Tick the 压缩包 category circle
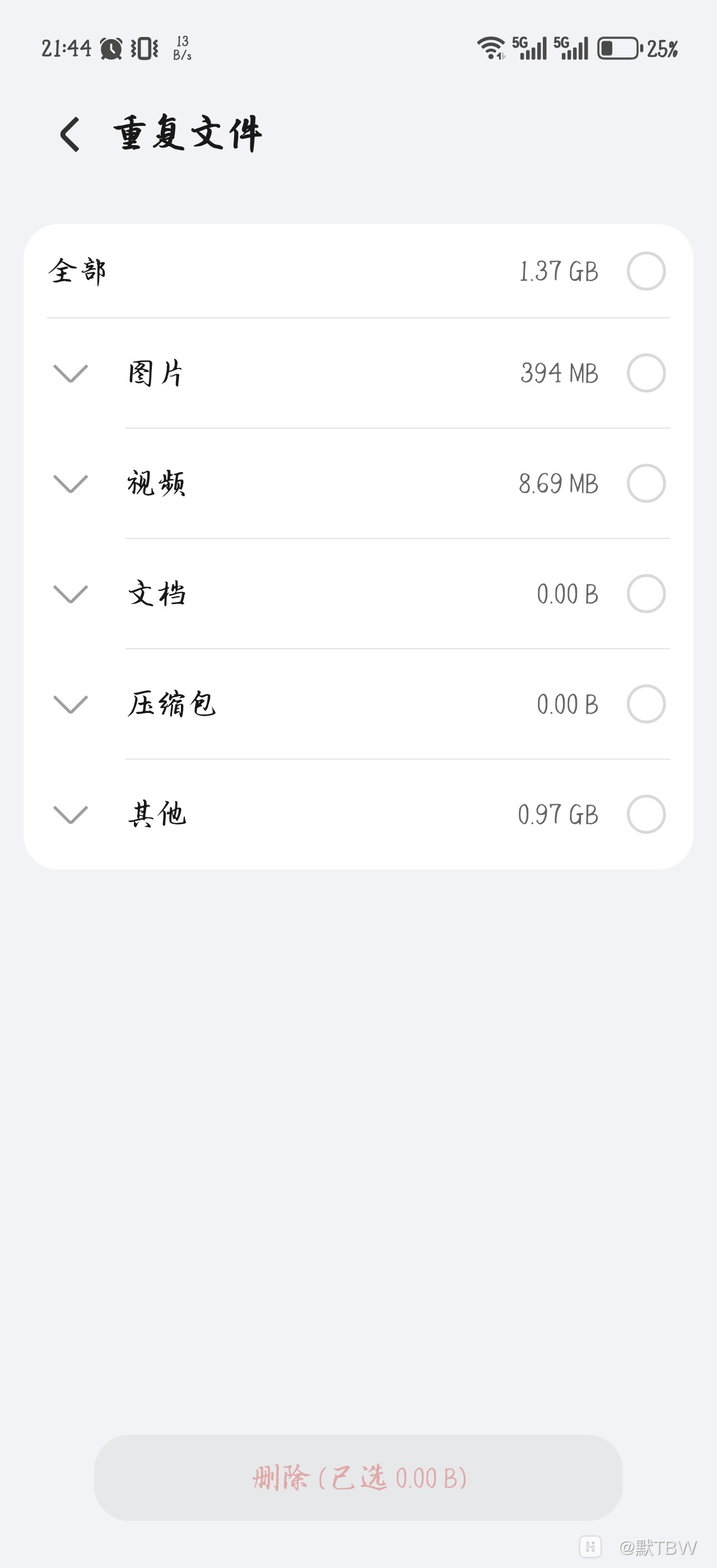This screenshot has height=1568, width=717. 646,704
